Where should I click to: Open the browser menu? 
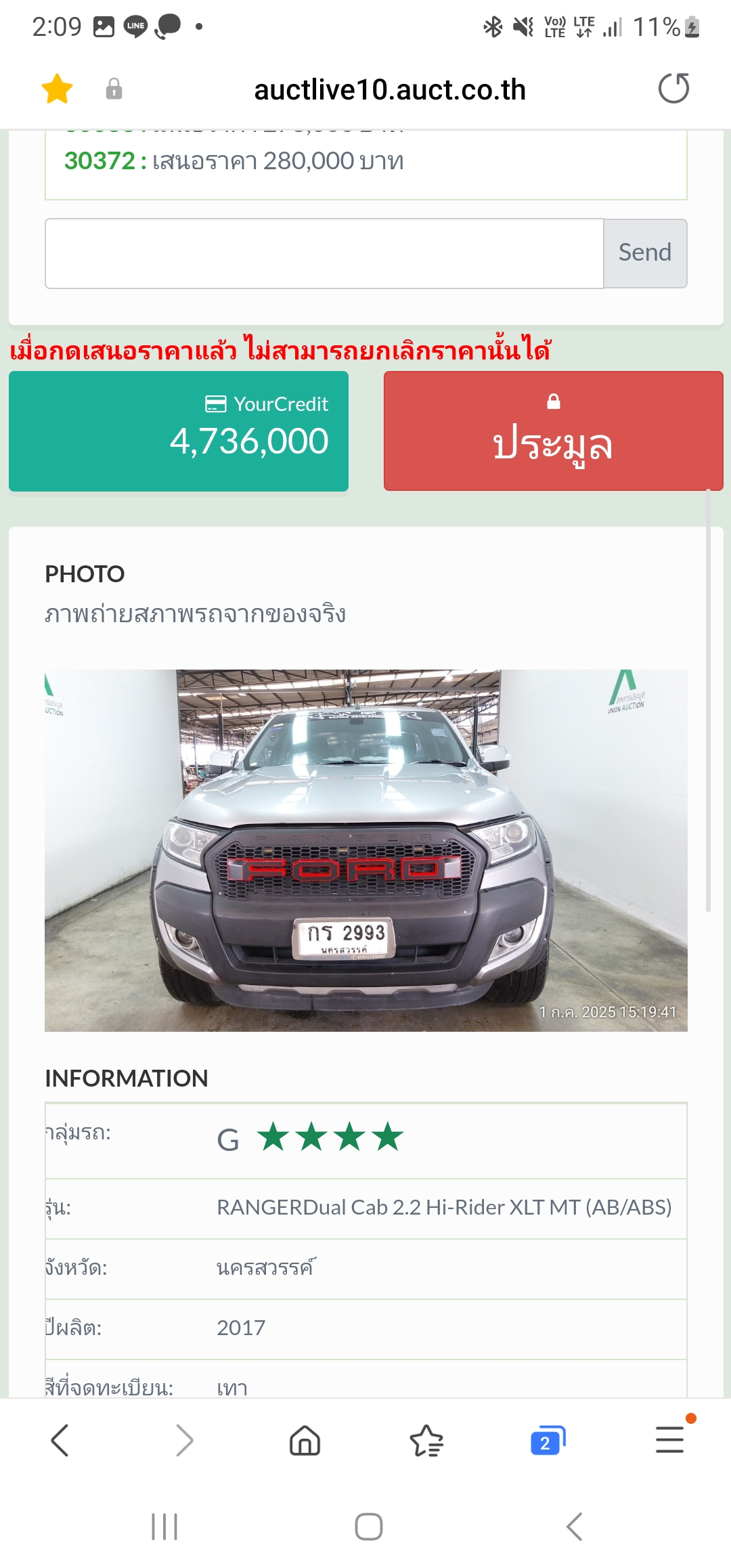coord(669,1440)
